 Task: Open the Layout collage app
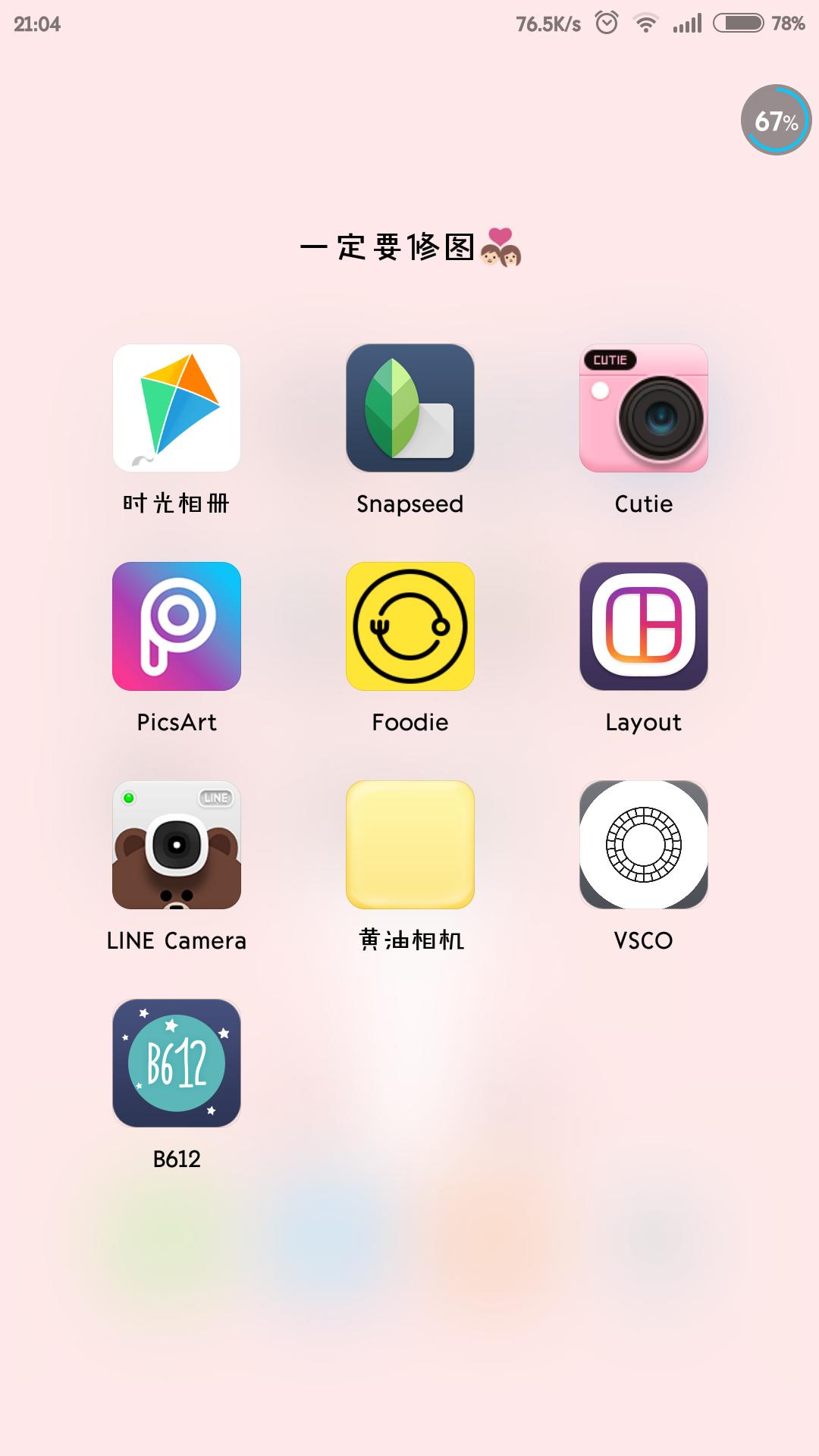point(642,627)
